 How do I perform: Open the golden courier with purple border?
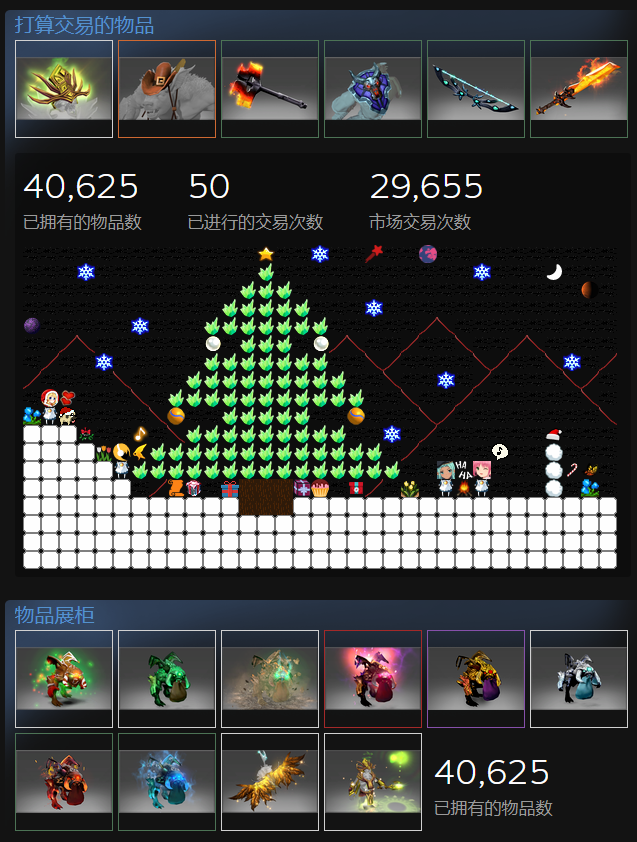[476, 678]
